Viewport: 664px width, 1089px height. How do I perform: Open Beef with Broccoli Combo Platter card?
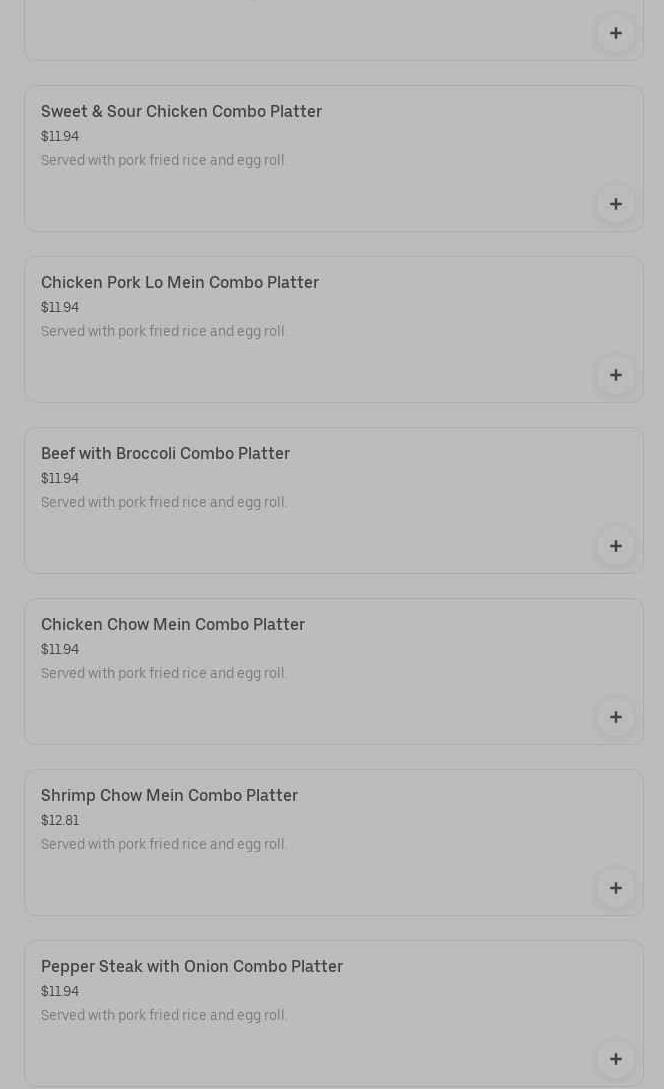(x=165, y=454)
